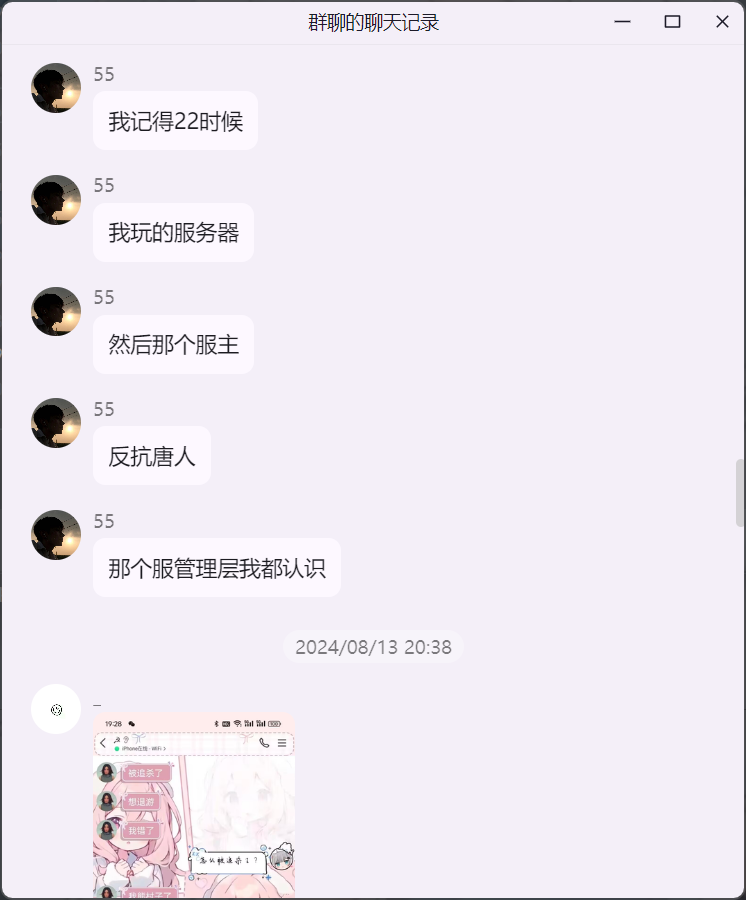This screenshot has height=900, width=746.
Task: Open the white avatar above the image message
Action: 56,709
